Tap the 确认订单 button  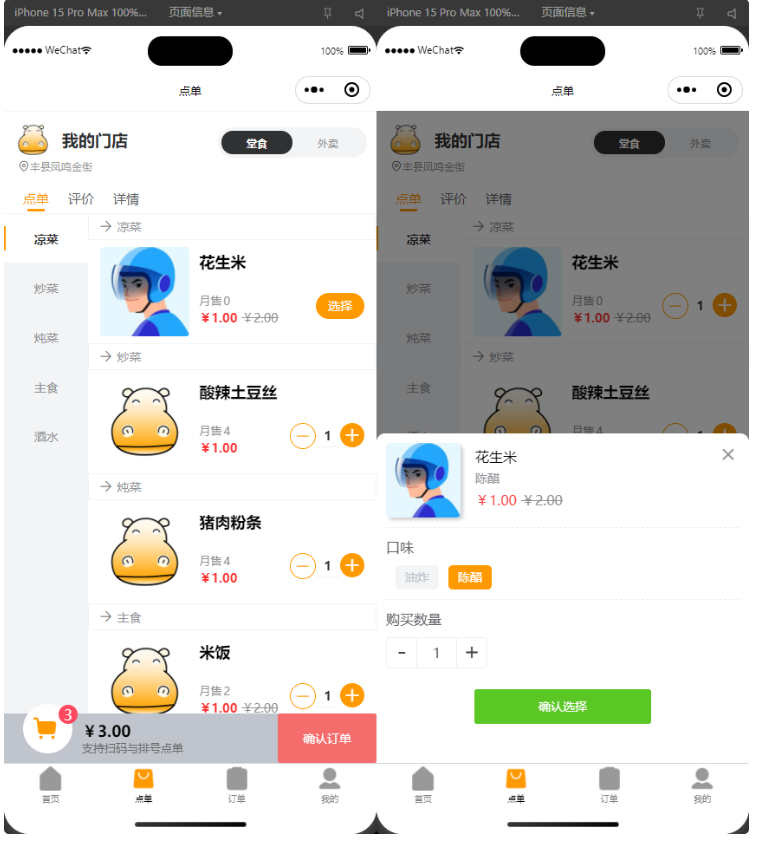[x=327, y=738]
